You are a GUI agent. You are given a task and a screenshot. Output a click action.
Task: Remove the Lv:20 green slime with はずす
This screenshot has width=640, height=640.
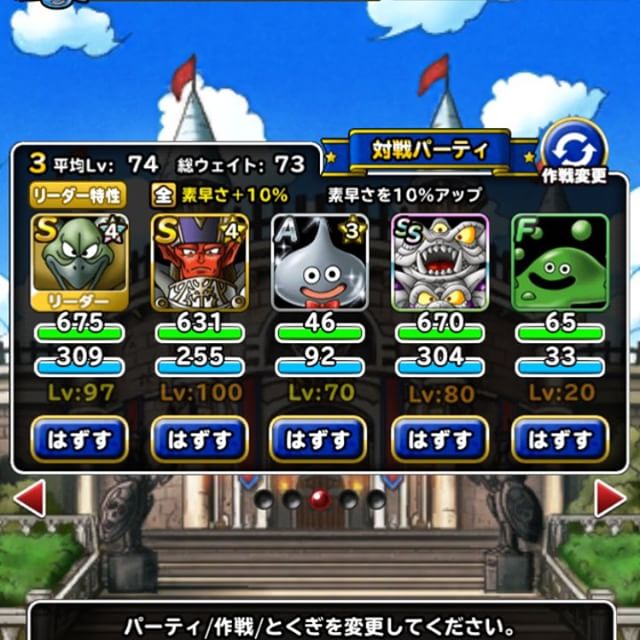pos(559,440)
